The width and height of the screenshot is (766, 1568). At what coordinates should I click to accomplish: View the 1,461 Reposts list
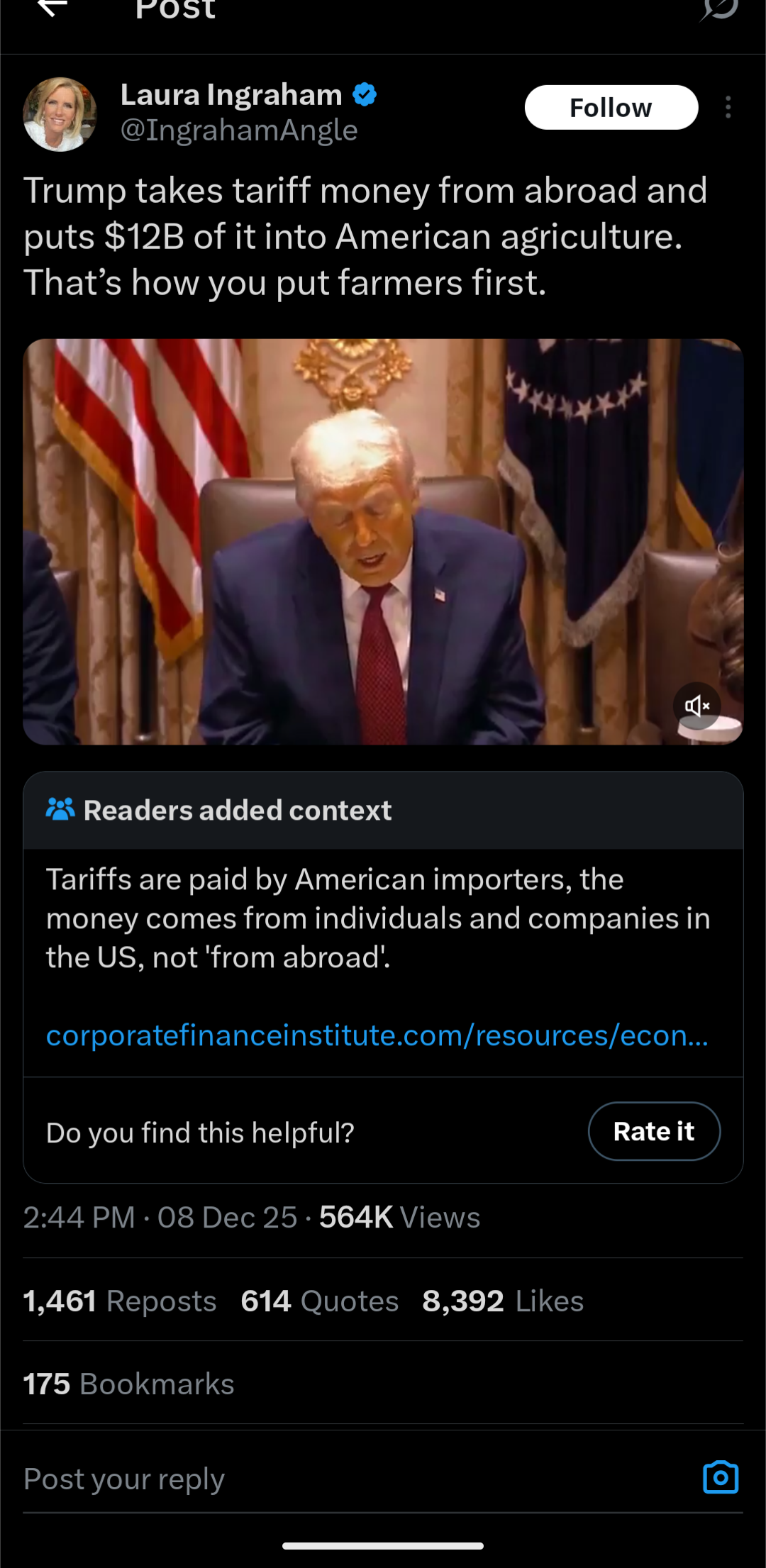119,1301
